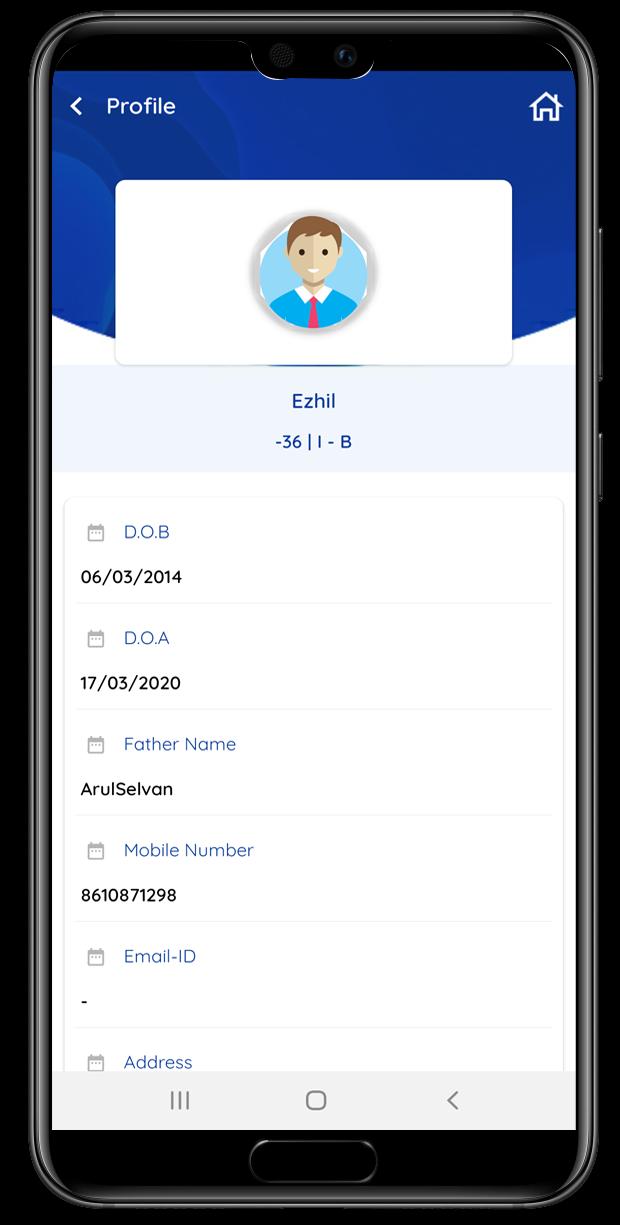Image resolution: width=620 pixels, height=1225 pixels.
Task: Open the home icon in the header
Action: click(545, 106)
